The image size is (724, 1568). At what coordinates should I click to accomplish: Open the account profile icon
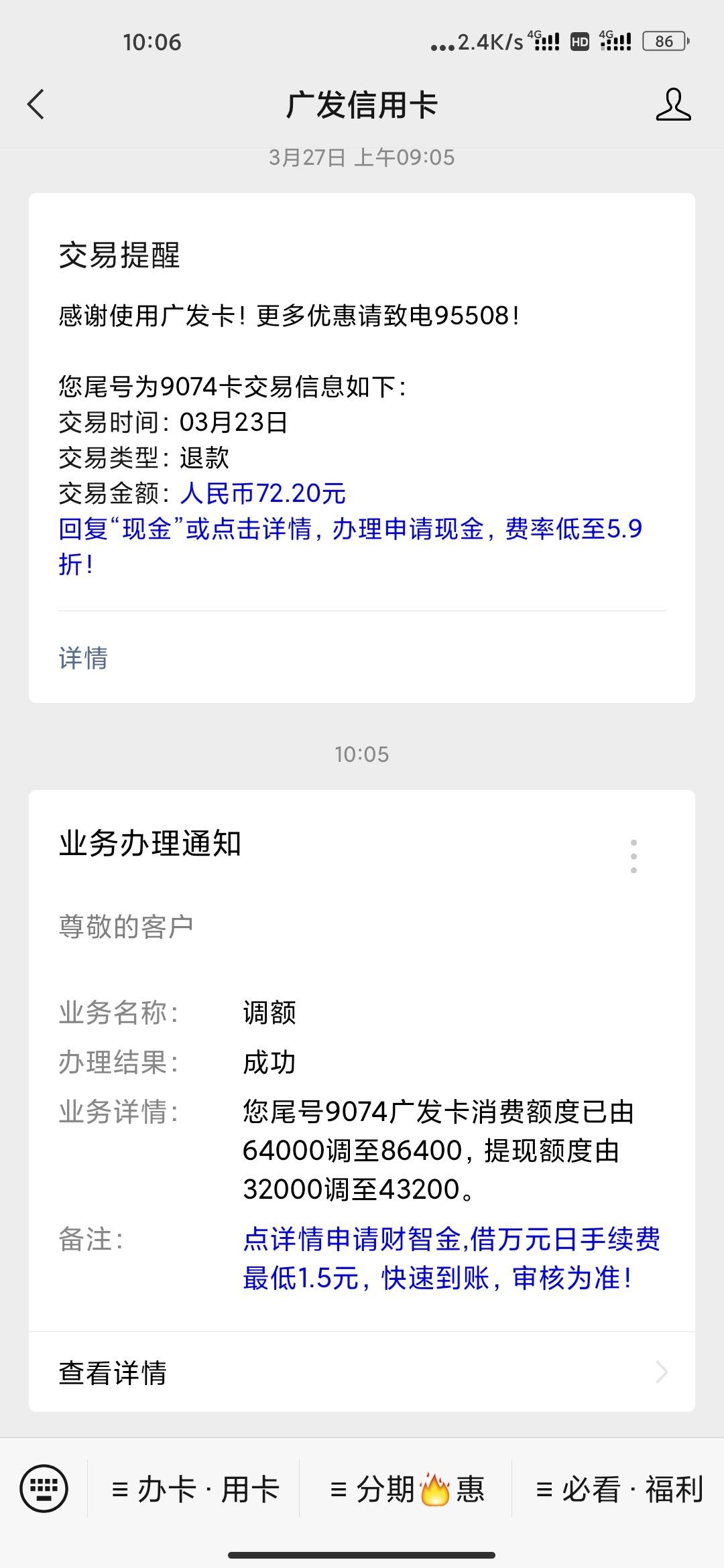tap(673, 105)
